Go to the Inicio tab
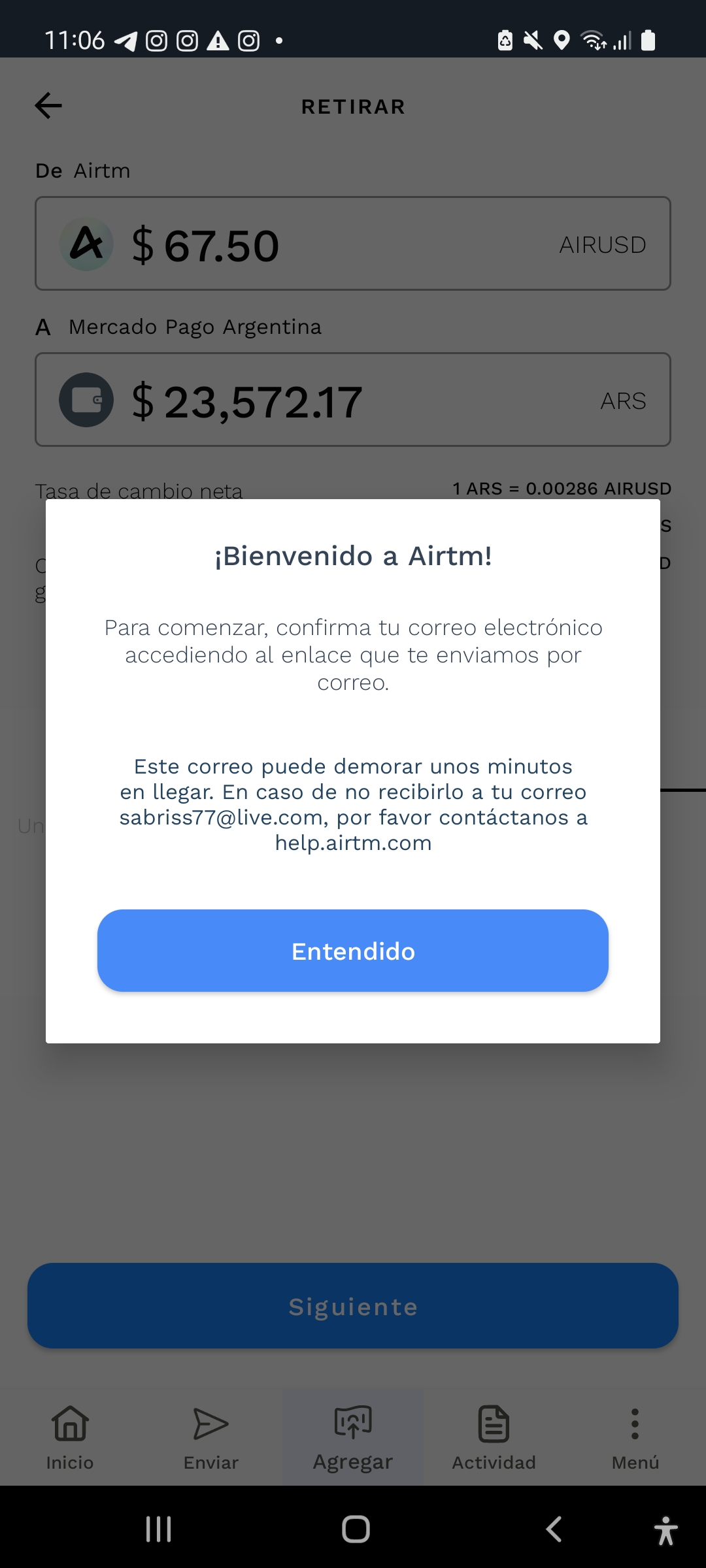The image size is (706, 1568). click(x=70, y=1437)
